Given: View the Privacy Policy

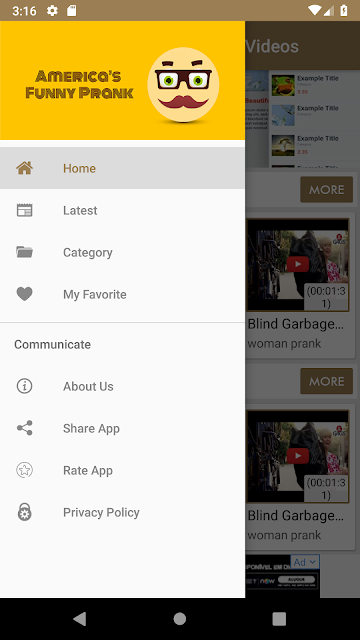Looking at the screenshot, I should pos(122,512).
